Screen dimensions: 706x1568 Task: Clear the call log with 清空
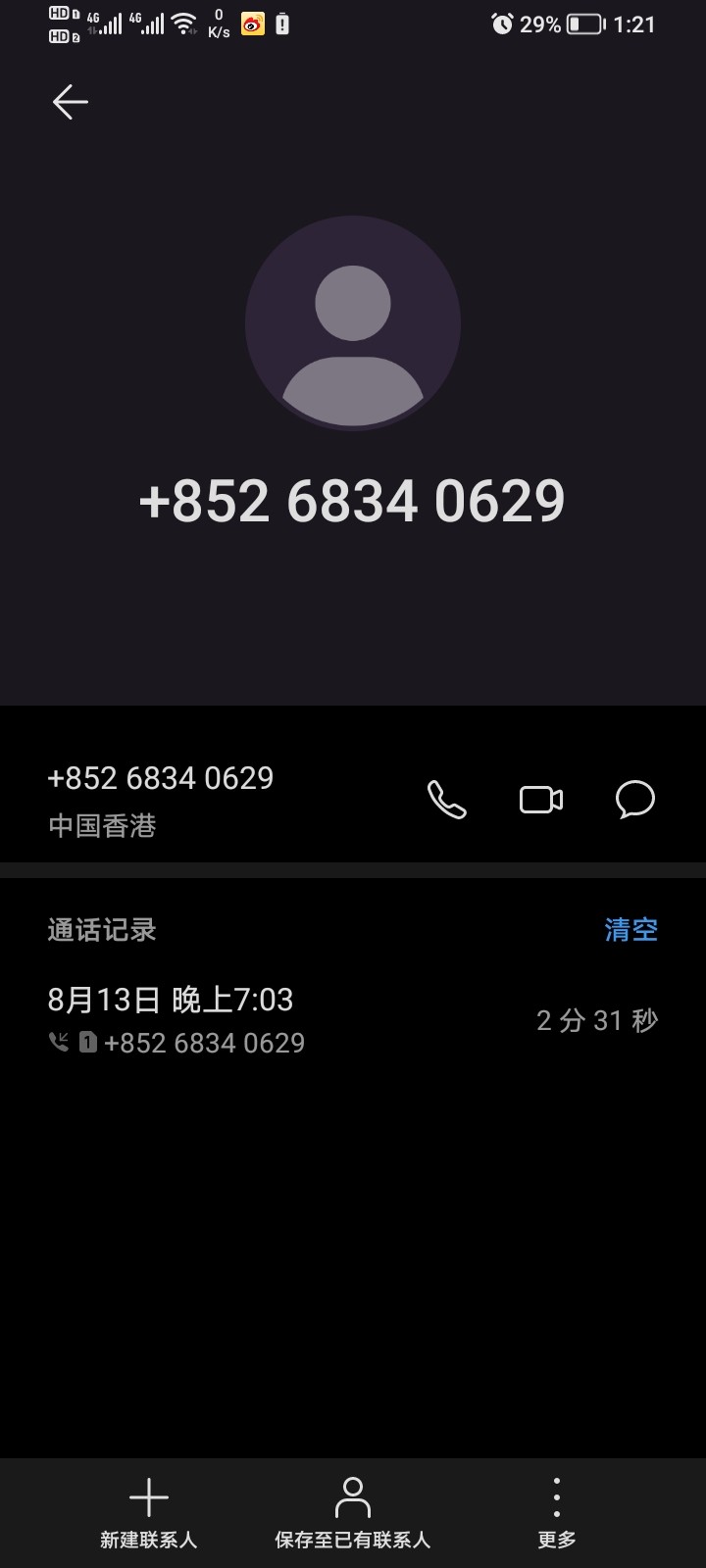630,929
